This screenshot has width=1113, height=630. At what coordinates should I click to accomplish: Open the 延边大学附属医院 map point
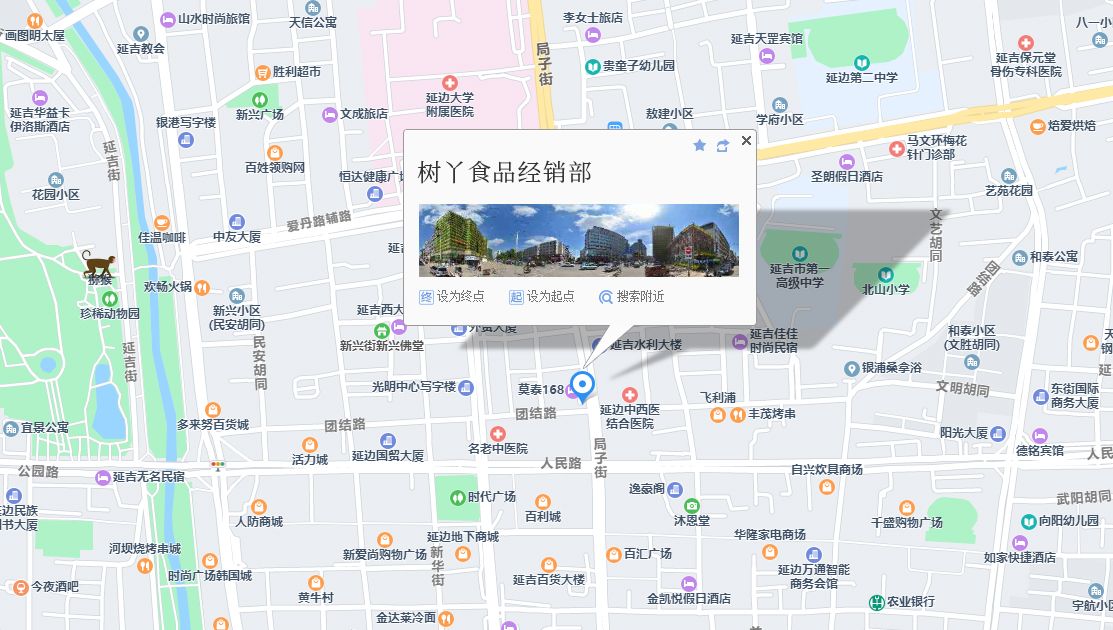pos(450,84)
